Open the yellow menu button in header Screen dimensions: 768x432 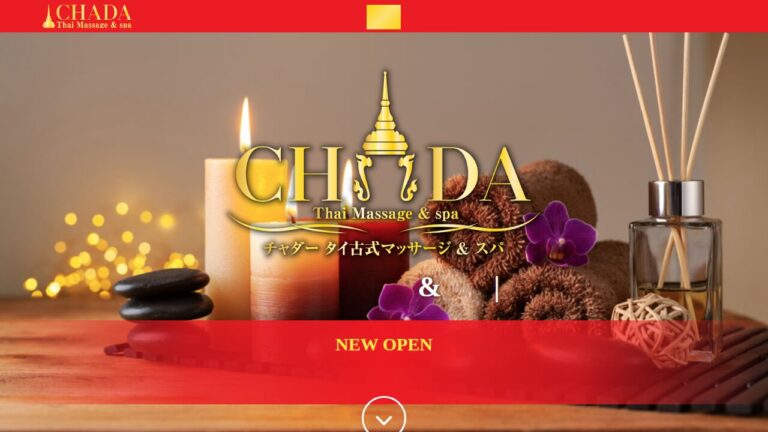[x=384, y=17]
